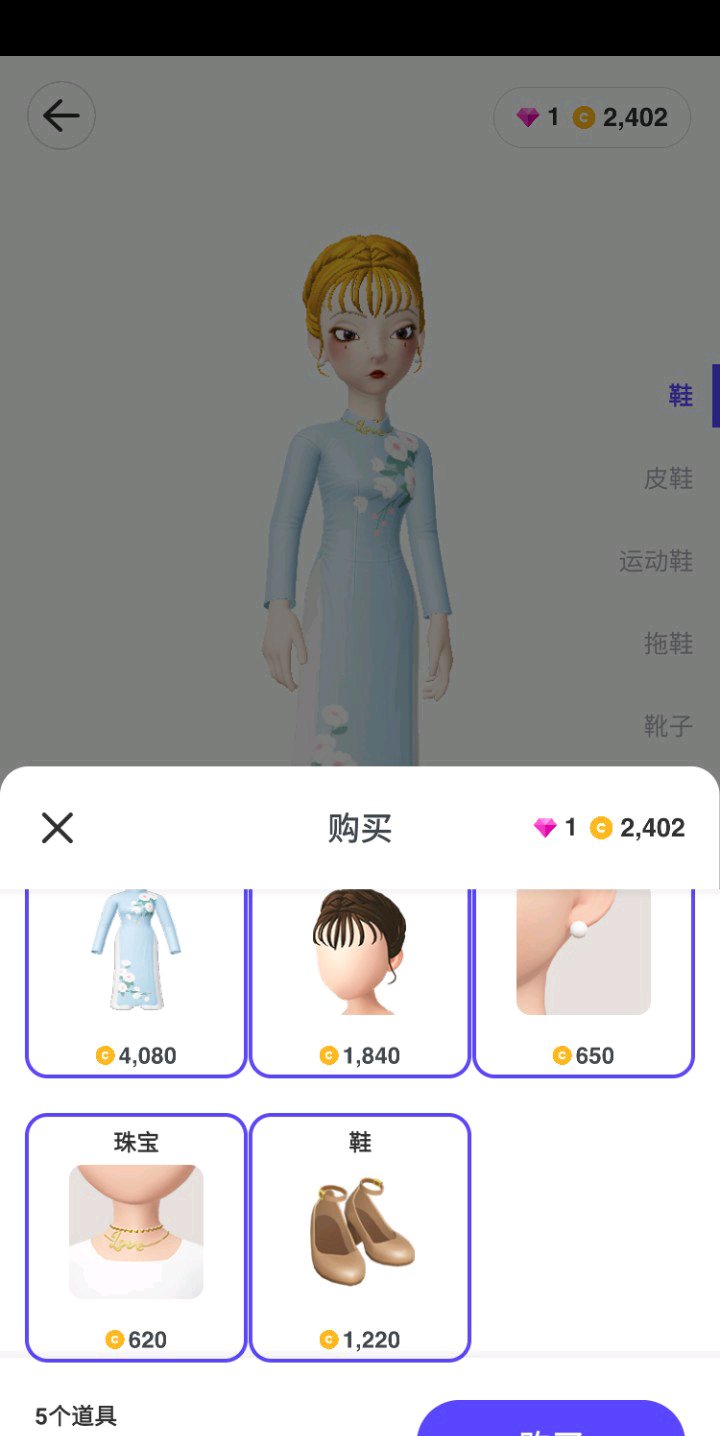Close the 购买 purchase sheet
This screenshot has width=720, height=1436.
click(57, 828)
